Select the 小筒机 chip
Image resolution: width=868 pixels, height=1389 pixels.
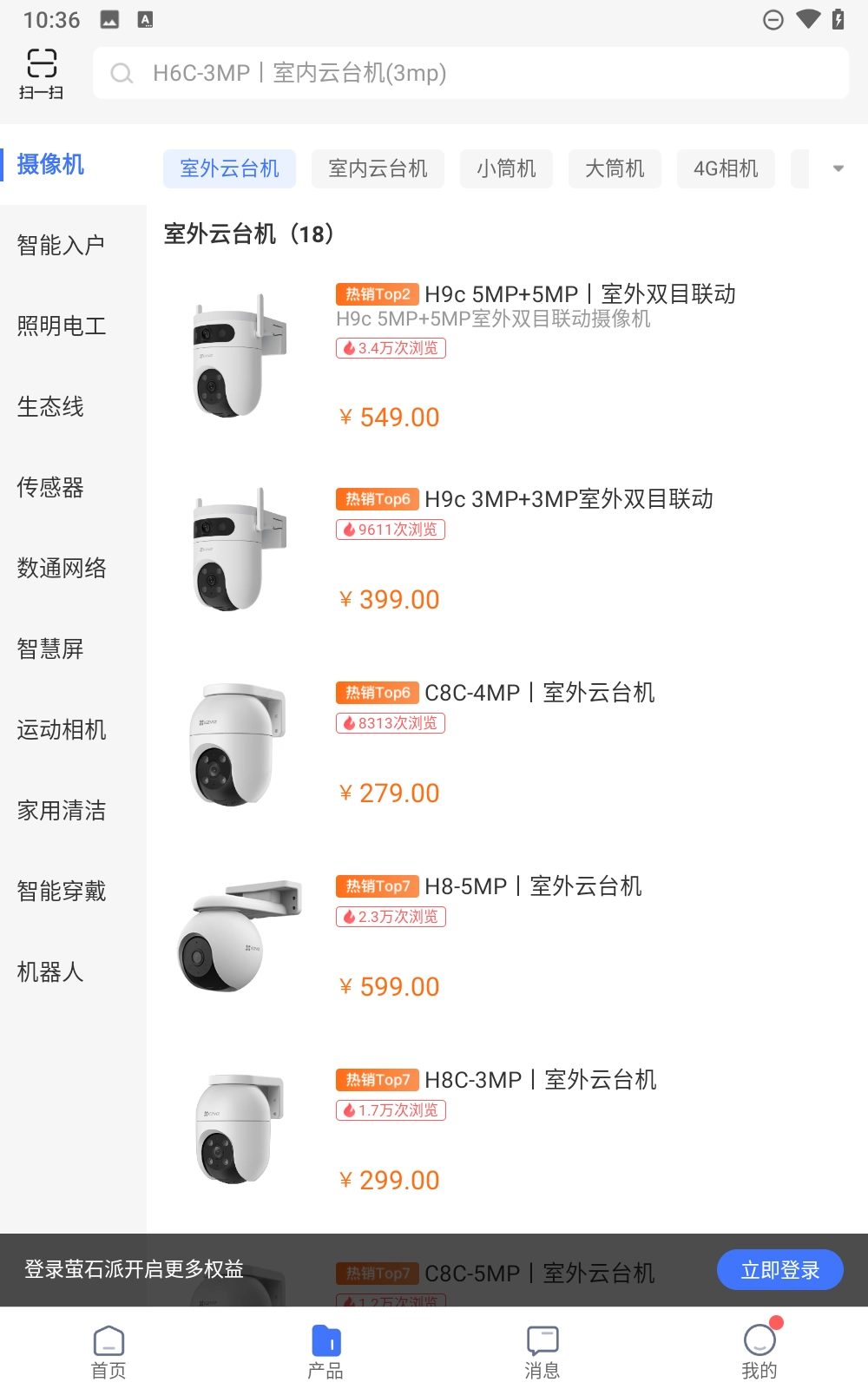(506, 168)
